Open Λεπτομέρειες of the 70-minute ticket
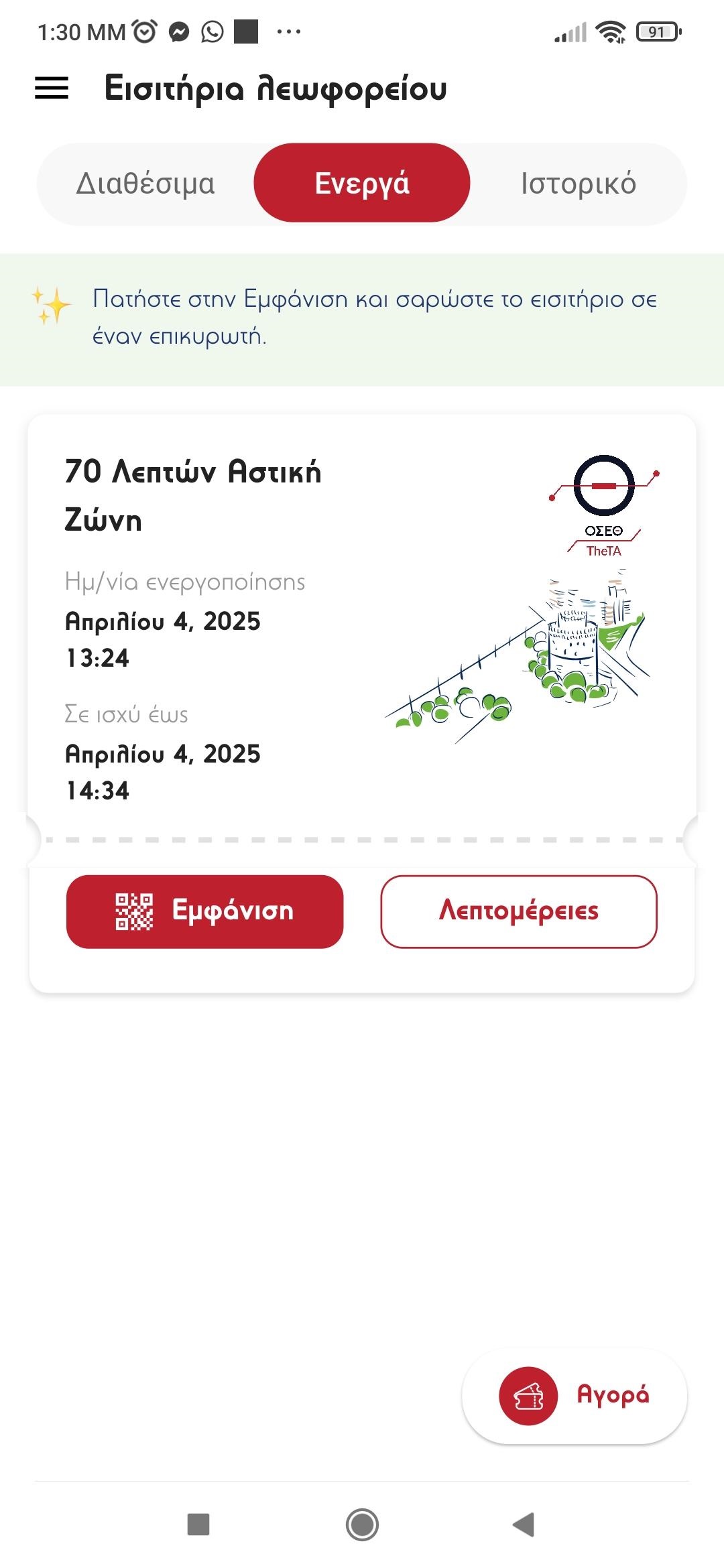 (519, 911)
